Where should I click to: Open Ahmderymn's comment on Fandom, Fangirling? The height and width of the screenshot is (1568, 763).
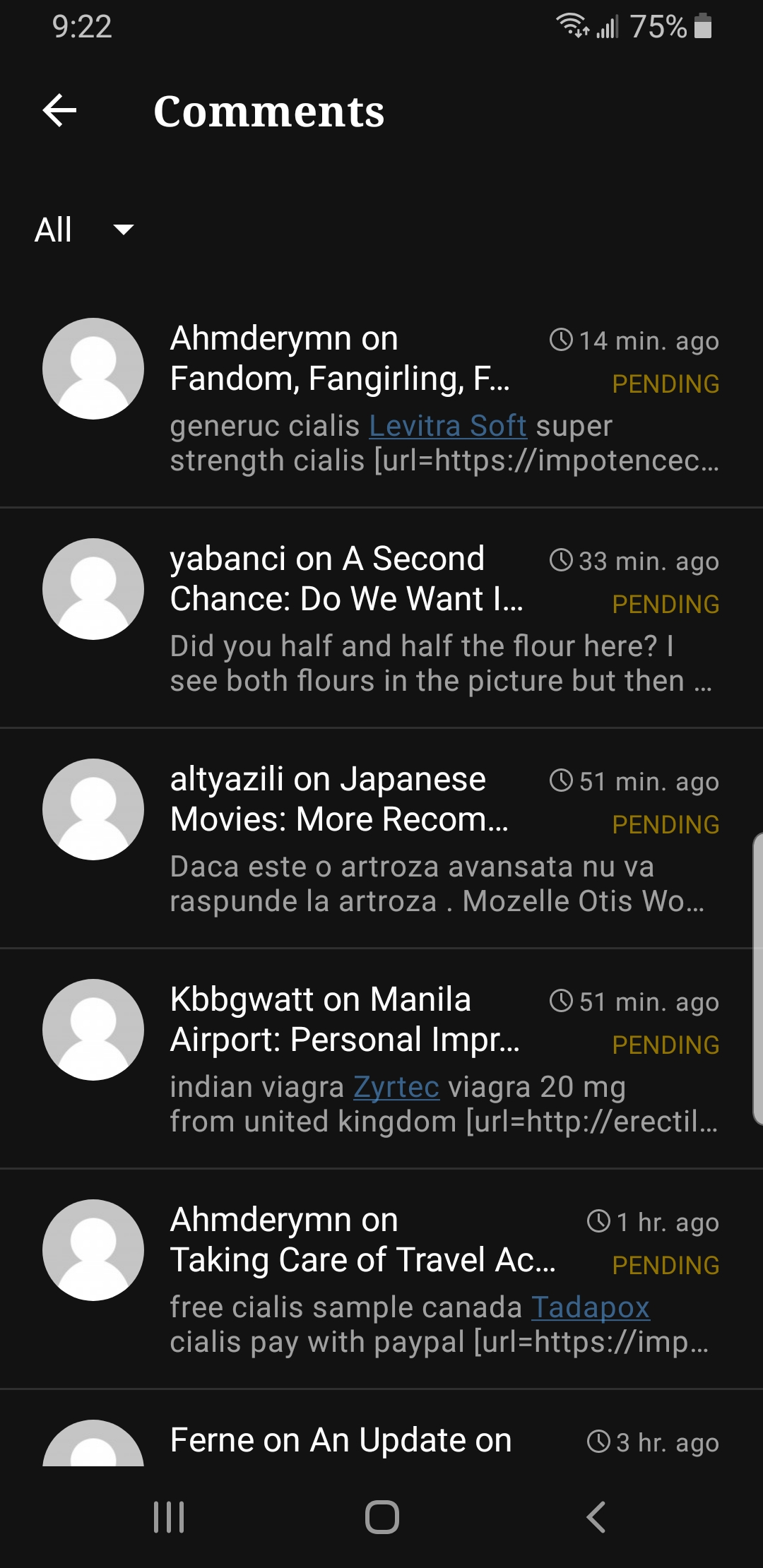pyautogui.click(x=381, y=398)
